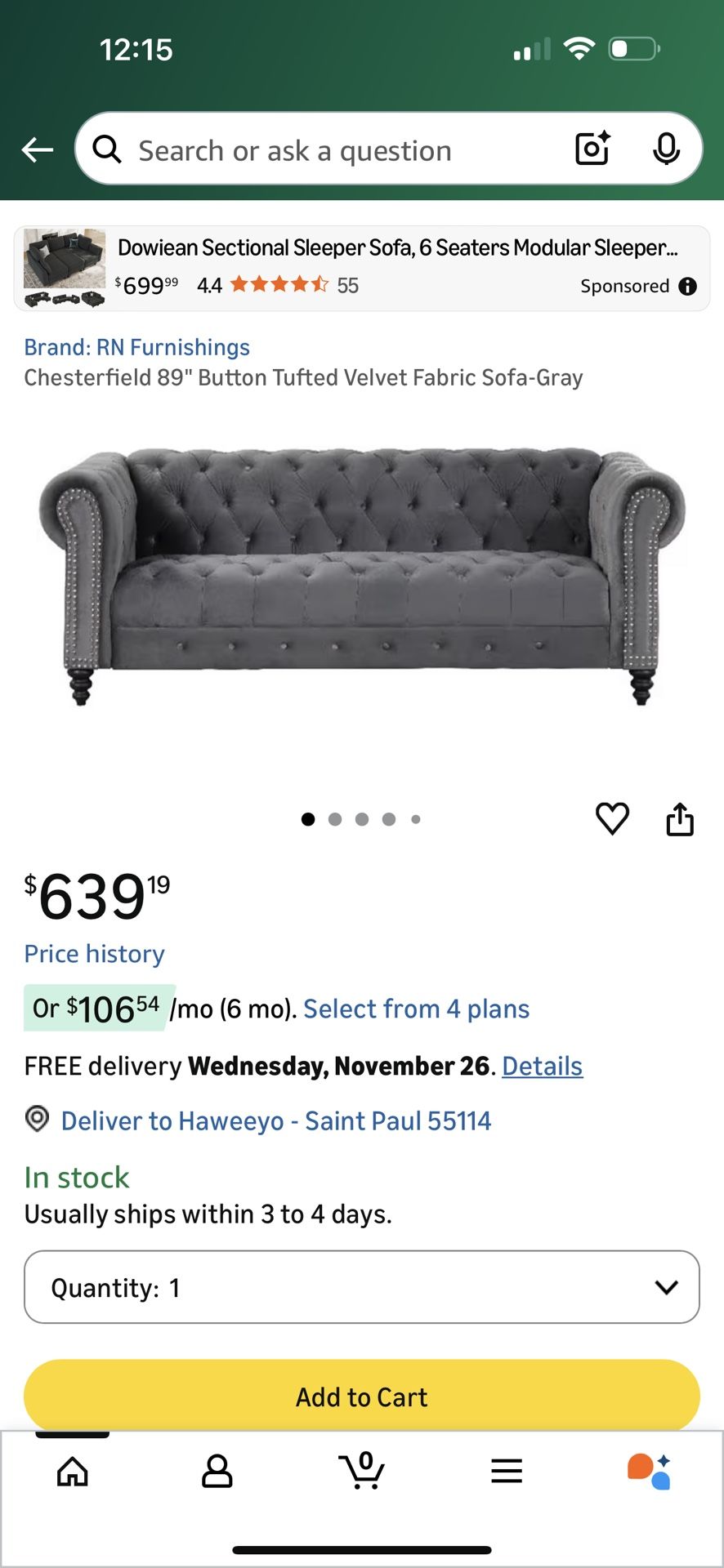Expand Select from 4 plans payment options
The image size is (724, 1568).
(x=416, y=1009)
